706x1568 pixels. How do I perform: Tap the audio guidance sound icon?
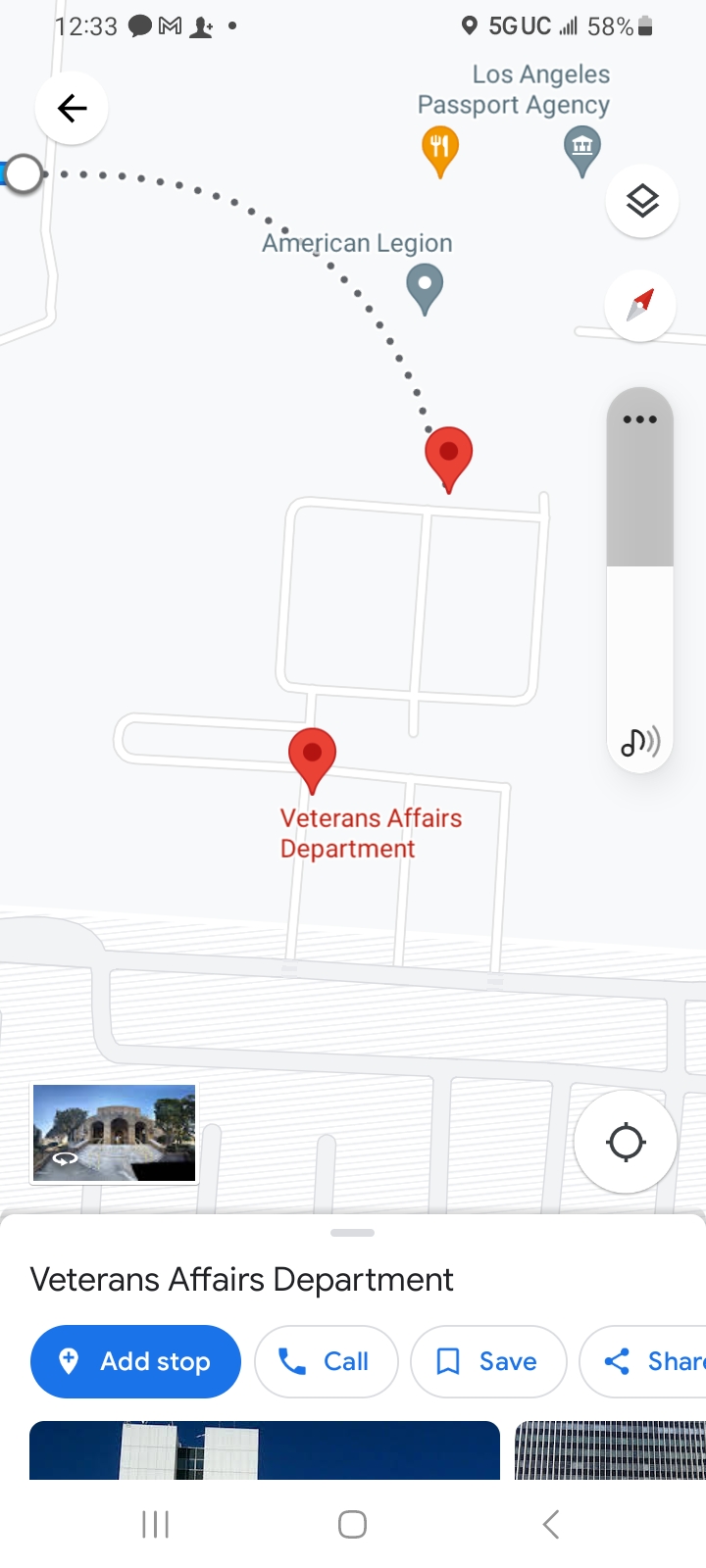(x=639, y=742)
